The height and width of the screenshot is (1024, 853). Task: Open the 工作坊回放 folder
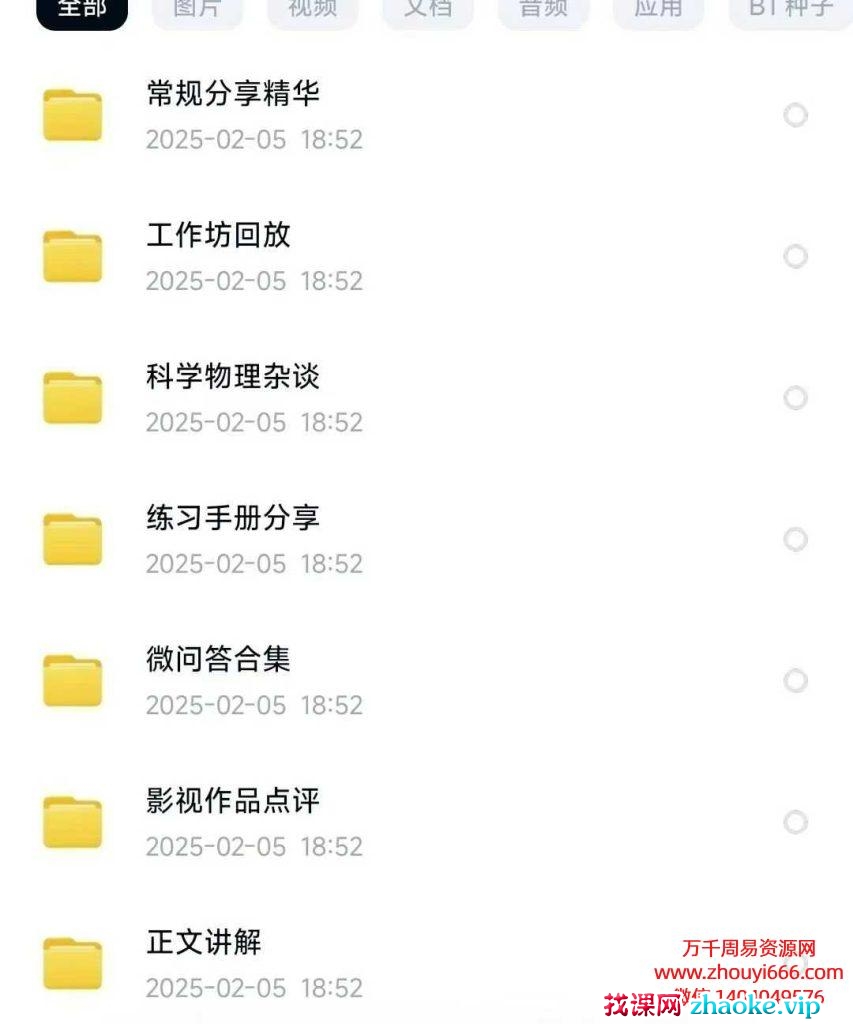click(x=218, y=236)
